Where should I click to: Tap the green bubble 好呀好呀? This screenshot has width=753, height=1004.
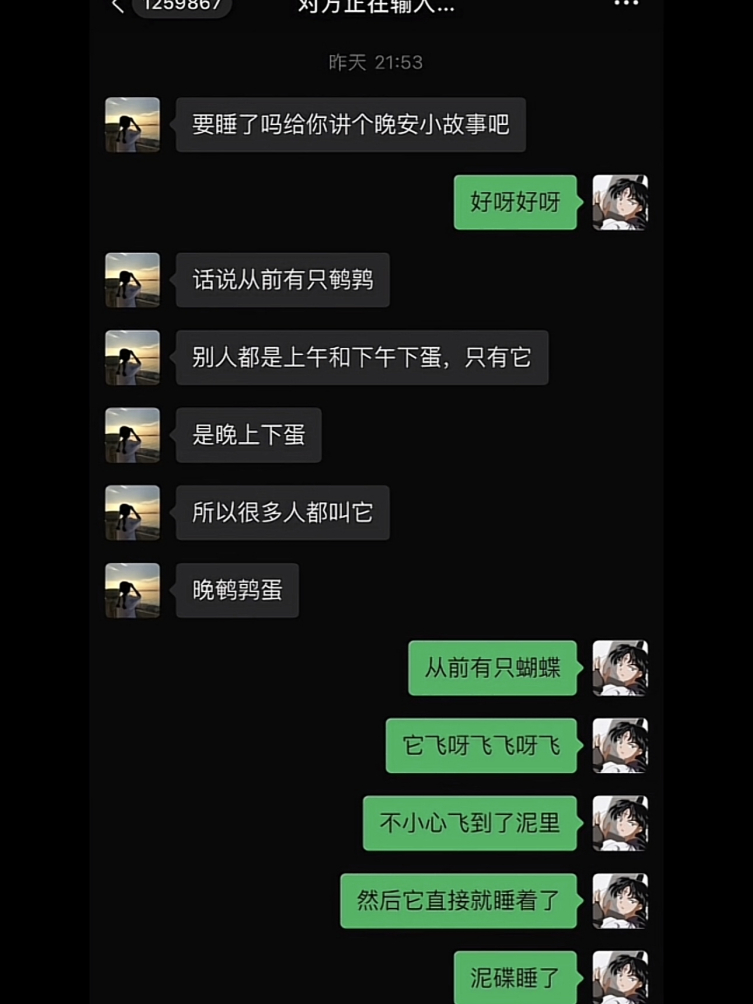515,202
